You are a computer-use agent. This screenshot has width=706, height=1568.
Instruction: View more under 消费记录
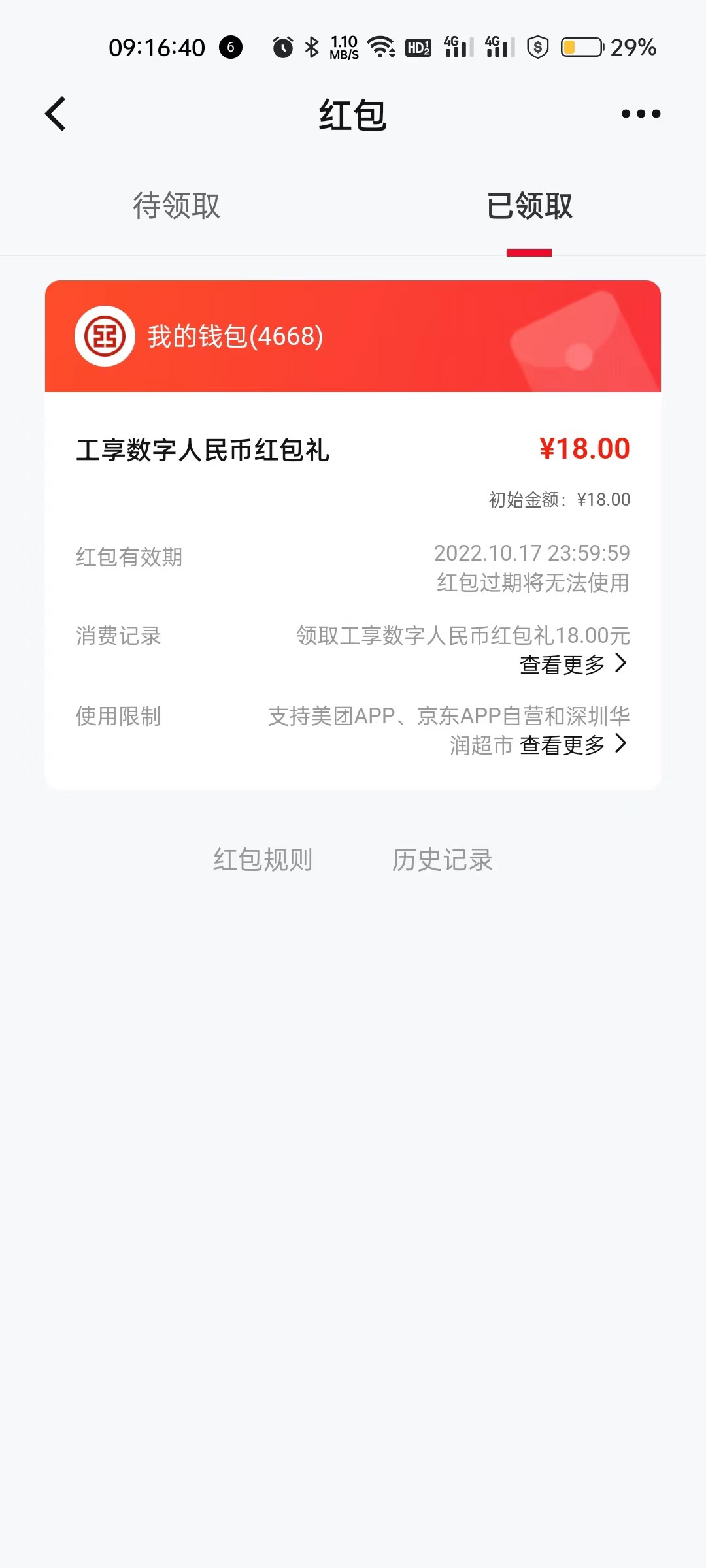coord(573,664)
